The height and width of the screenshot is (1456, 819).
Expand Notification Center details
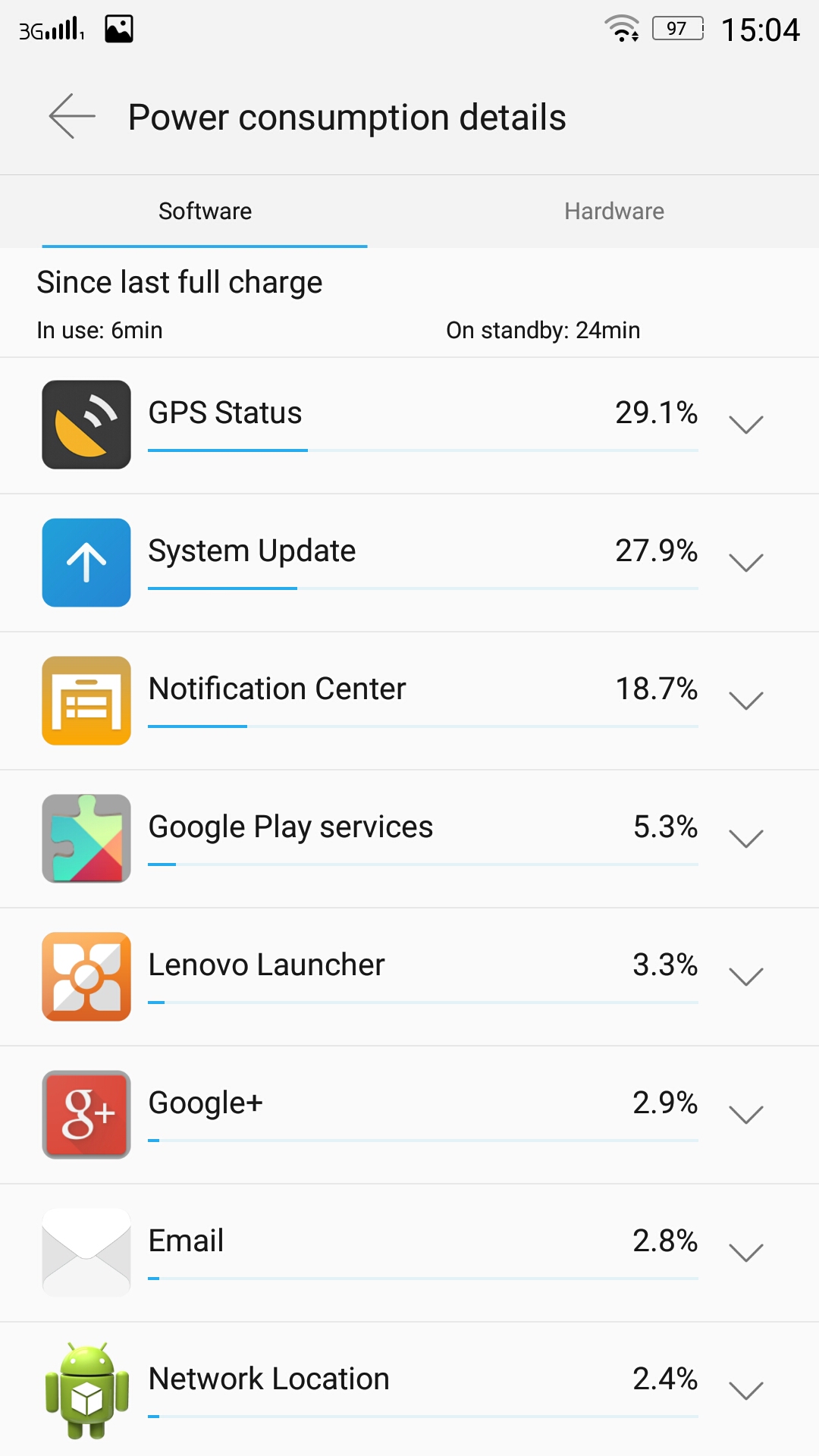tap(745, 701)
